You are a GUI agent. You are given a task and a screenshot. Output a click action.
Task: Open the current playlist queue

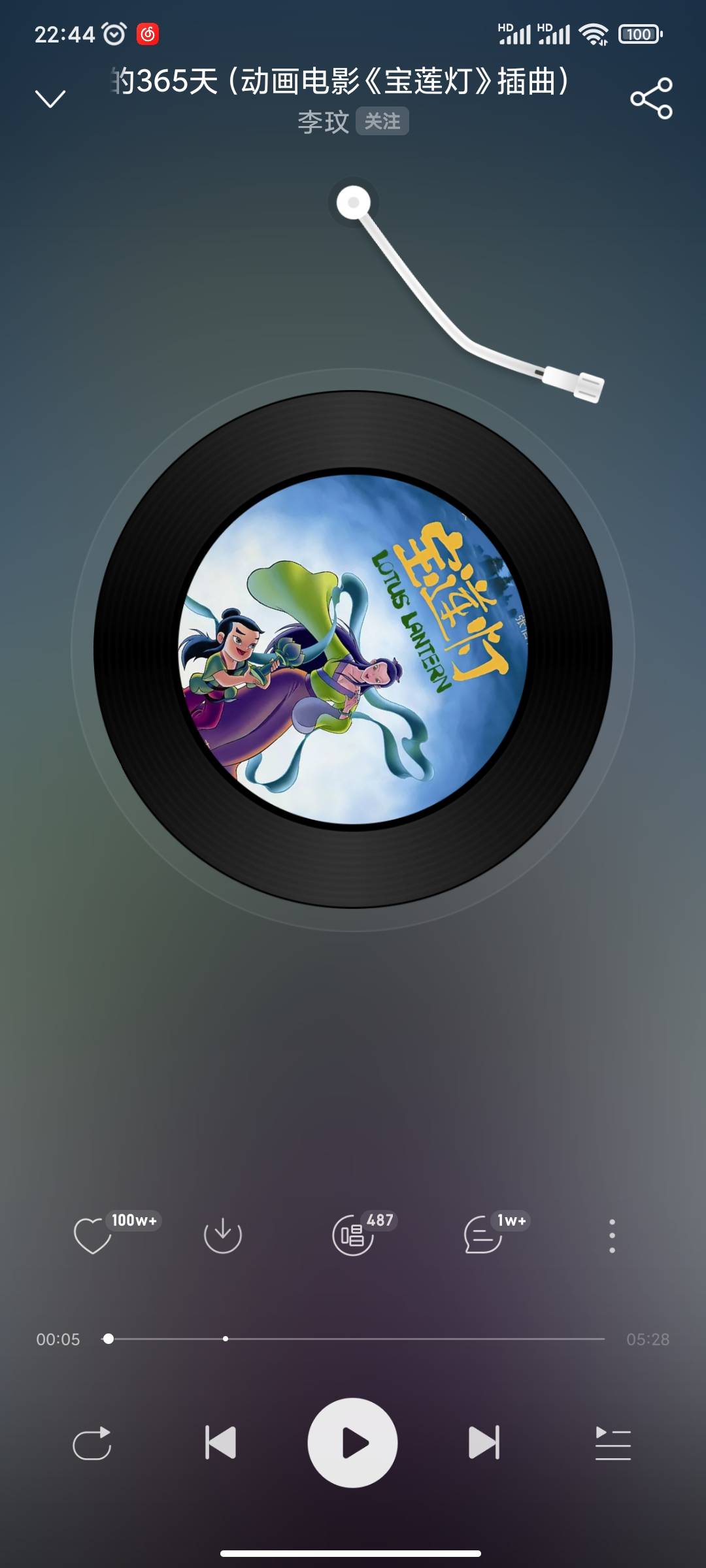[613, 1443]
